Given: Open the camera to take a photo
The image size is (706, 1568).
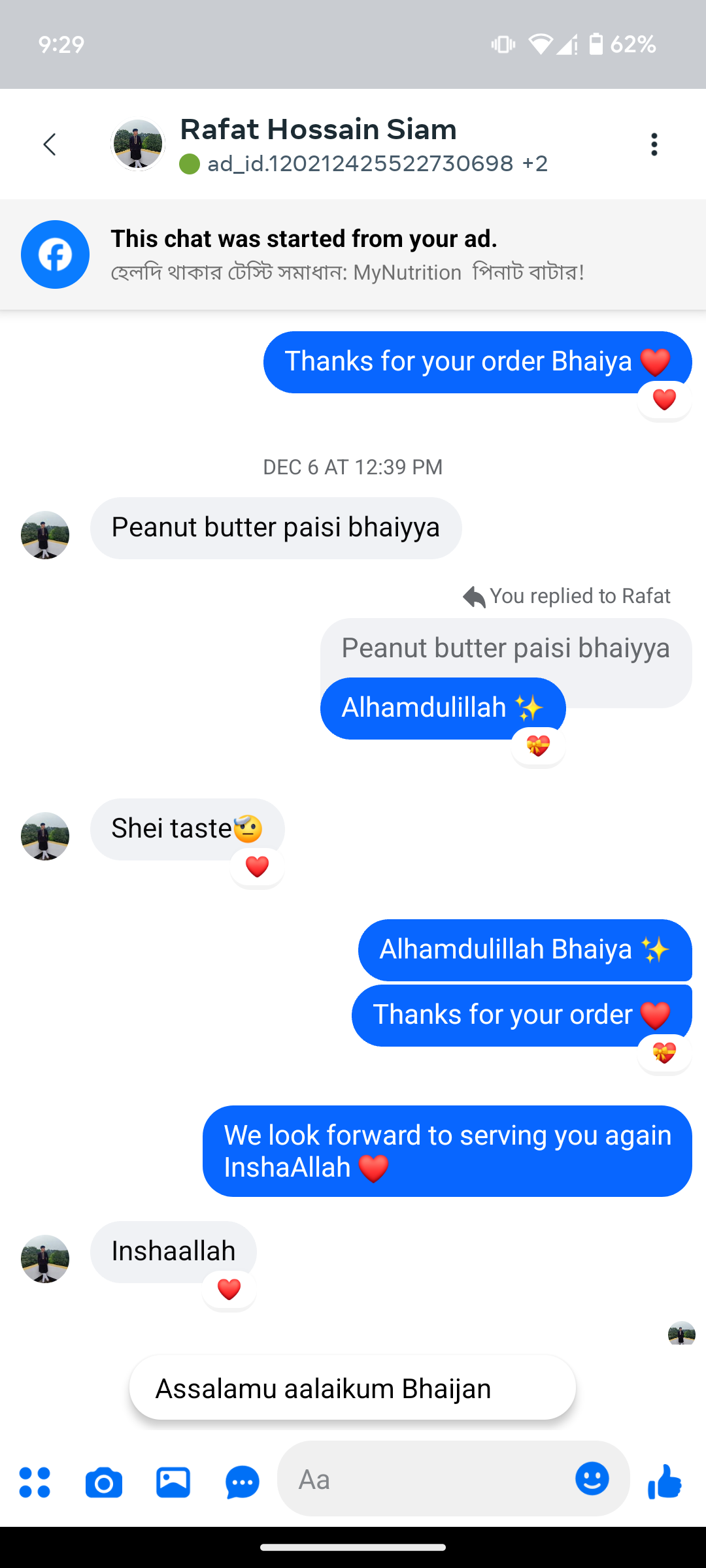Looking at the screenshot, I should (x=104, y=1482).
